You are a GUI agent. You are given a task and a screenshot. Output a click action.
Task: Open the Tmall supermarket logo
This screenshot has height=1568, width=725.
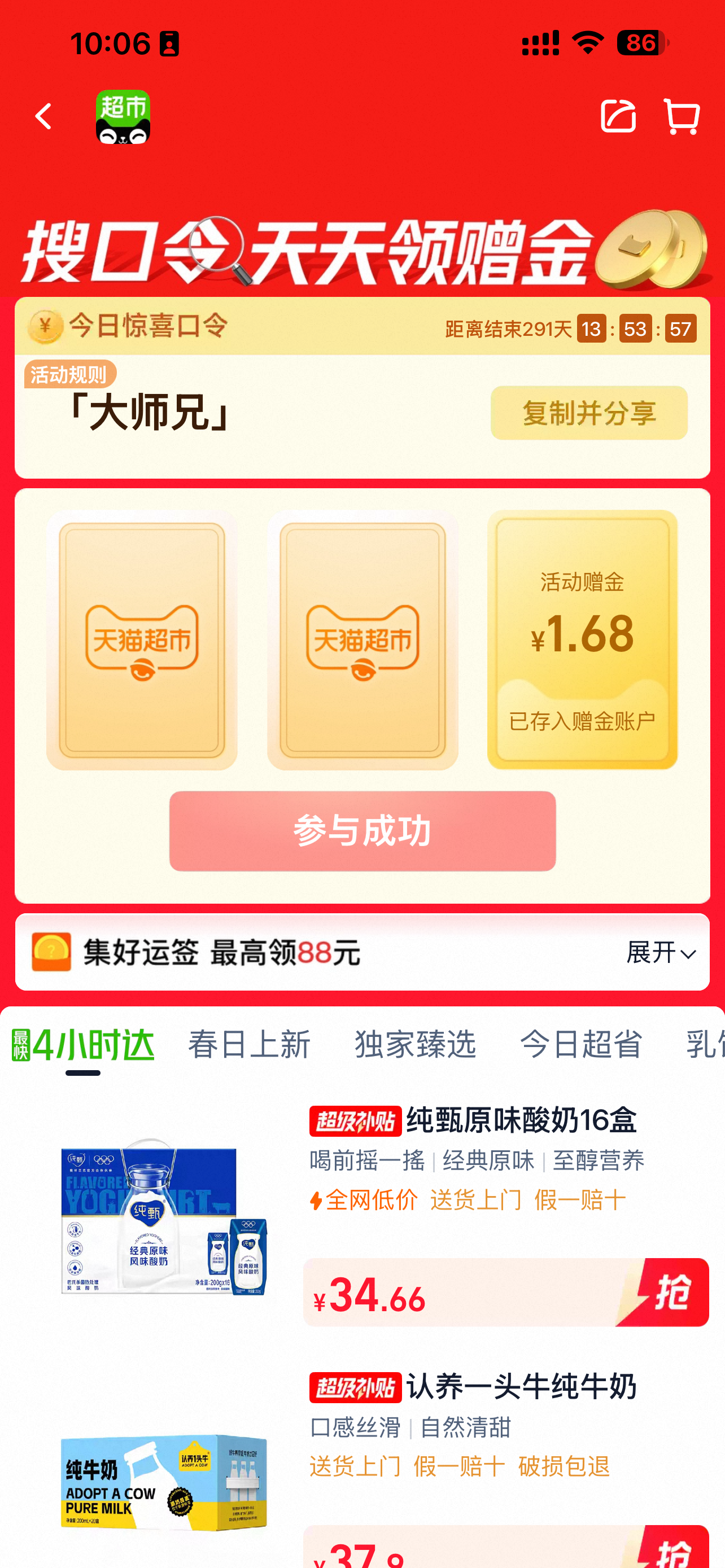(123, 117)
